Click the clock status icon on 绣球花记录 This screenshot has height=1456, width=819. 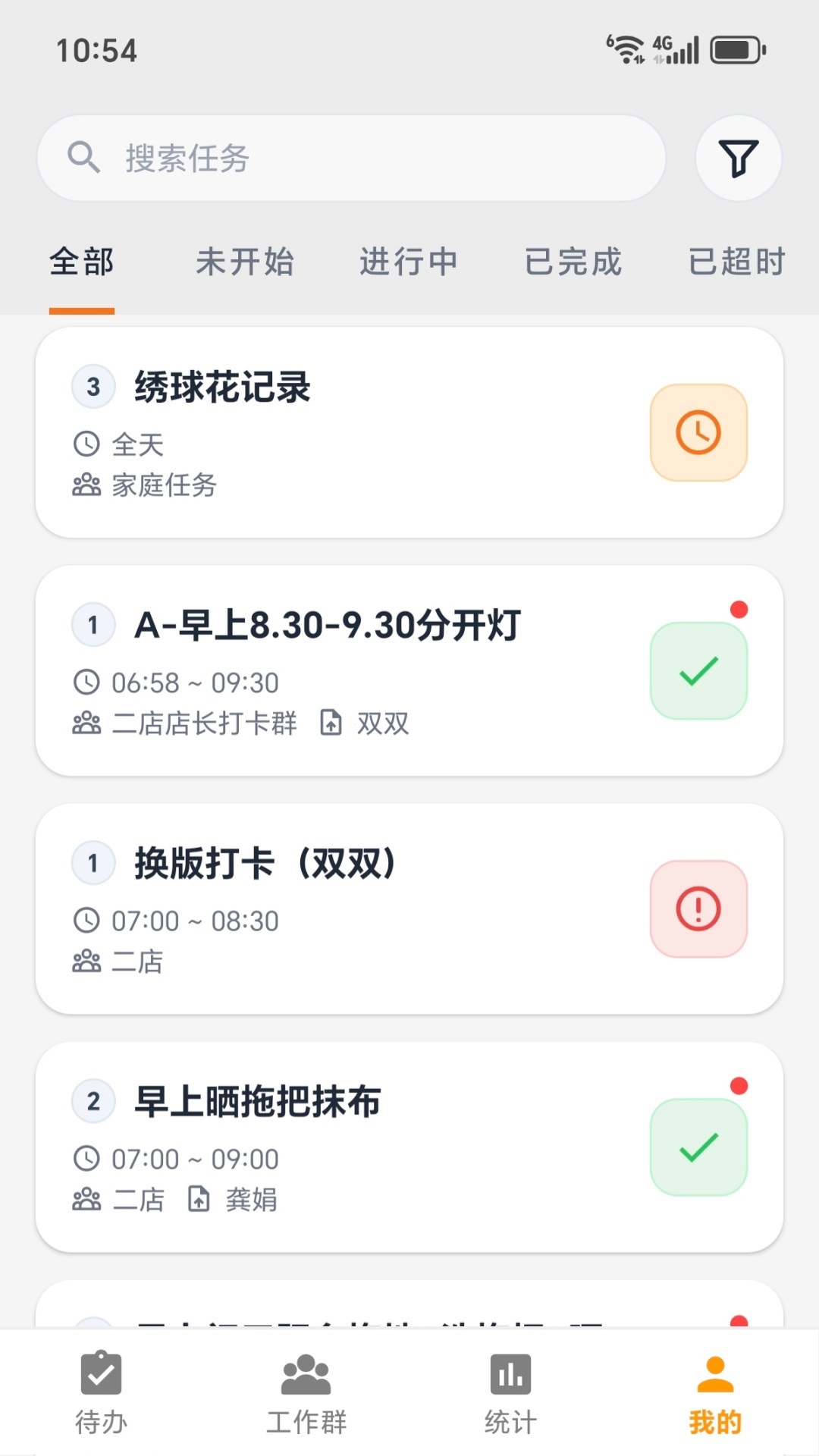click(x=698, y=432)
